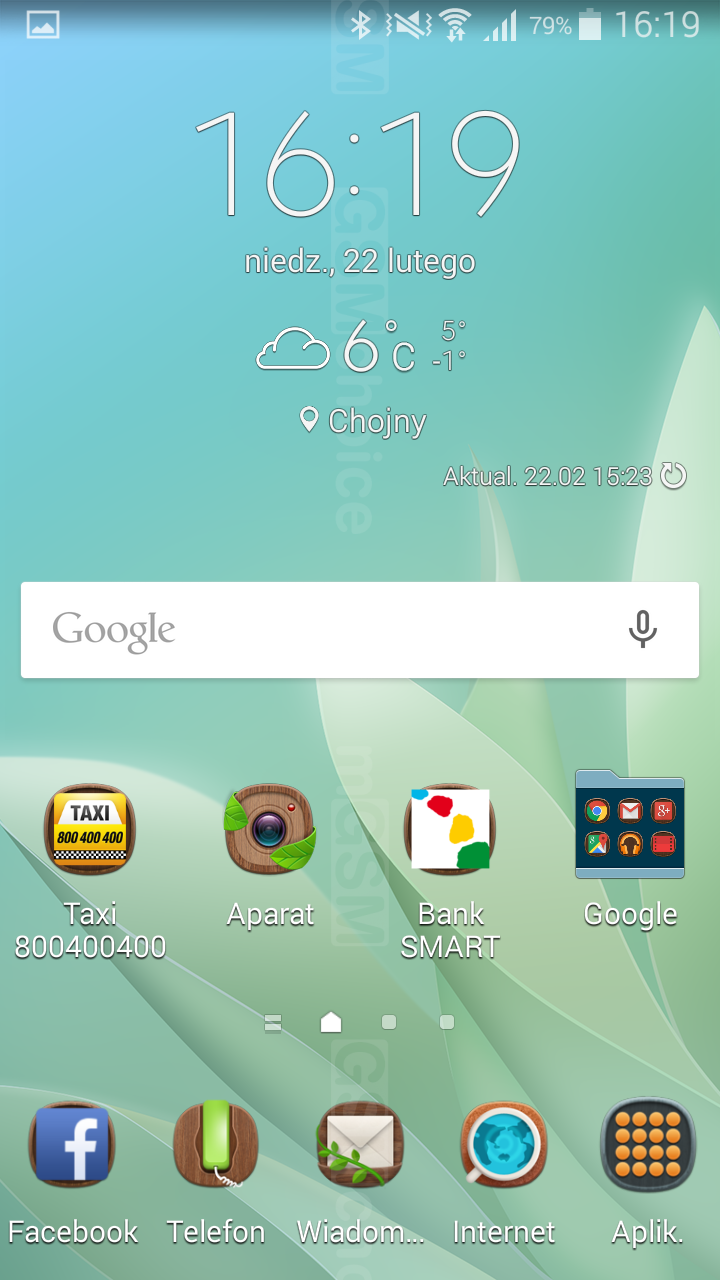
Task: Launch the Aparat camera app
Action: point(270,830)
